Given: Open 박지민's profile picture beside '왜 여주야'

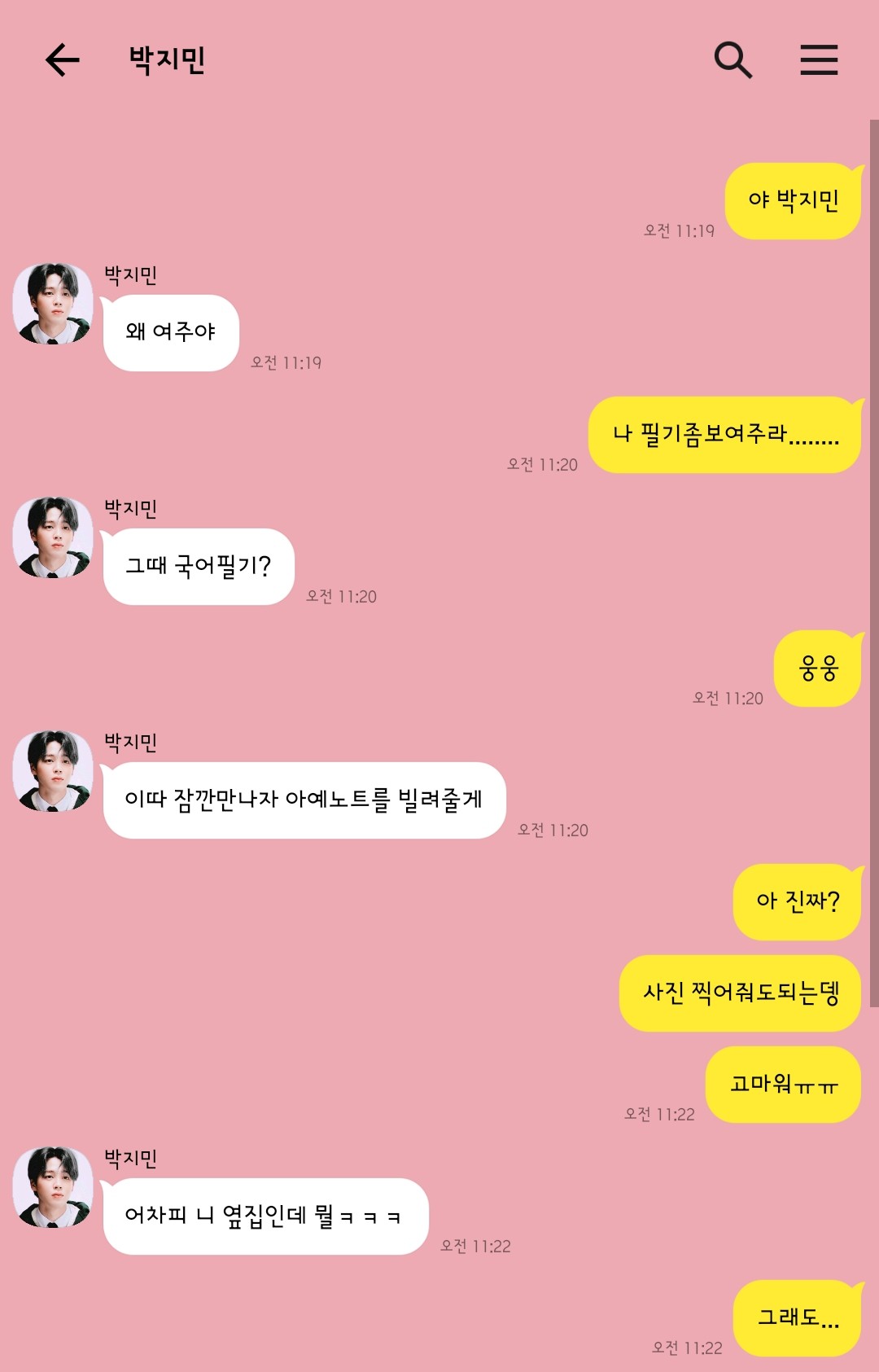Looking at the screenshot, I should point(53,304).
